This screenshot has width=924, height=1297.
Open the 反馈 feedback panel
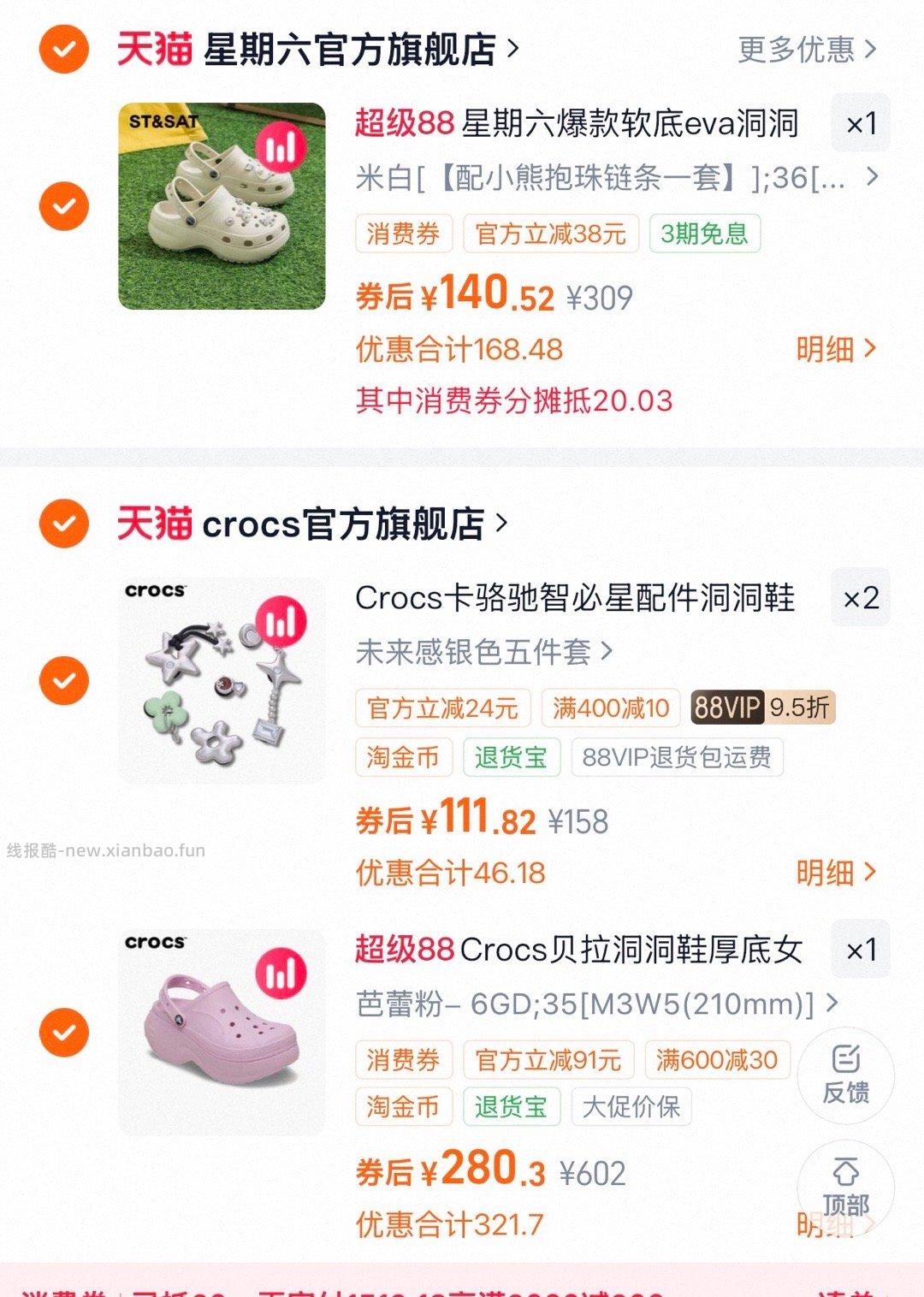click(848, 1076)
